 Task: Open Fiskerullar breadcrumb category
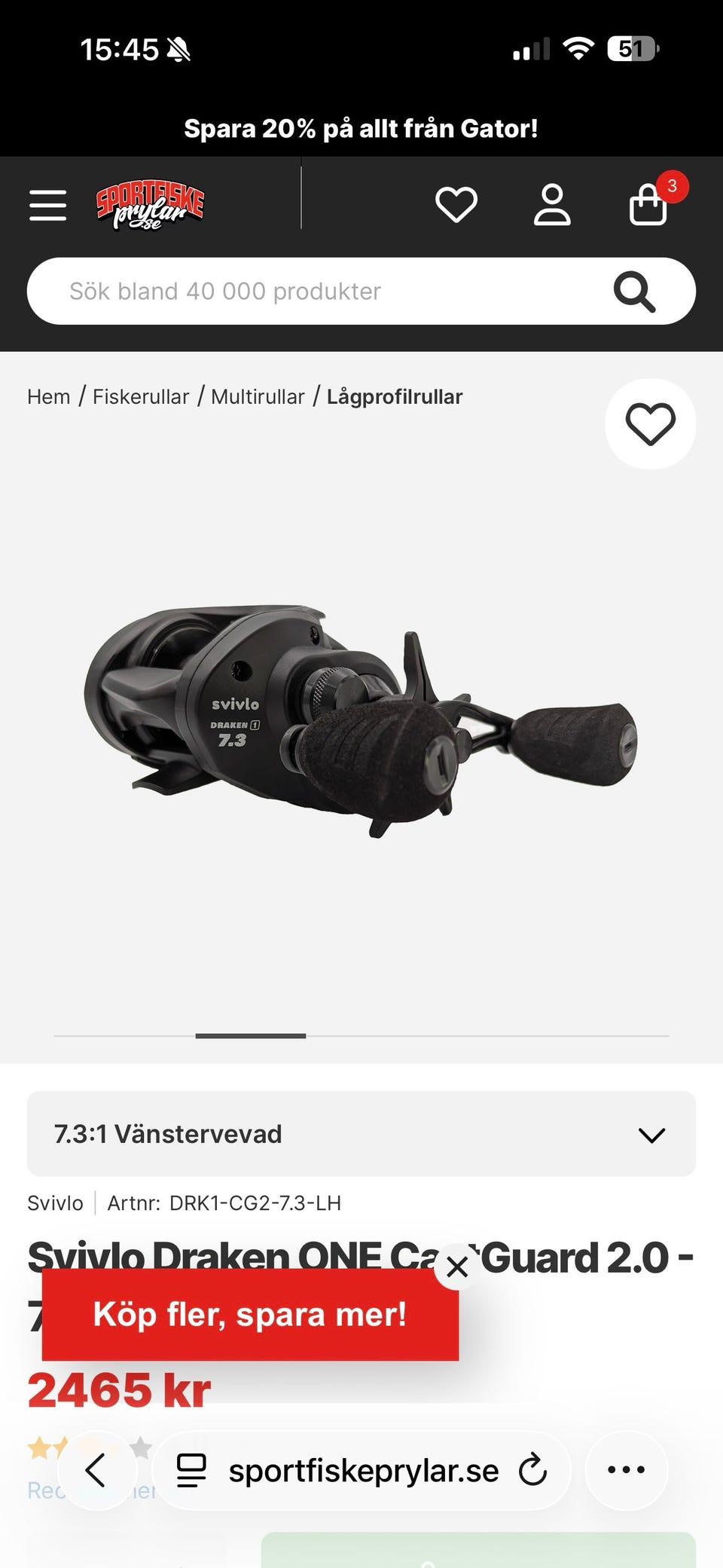pyautogui.click(x=141, y=397)
